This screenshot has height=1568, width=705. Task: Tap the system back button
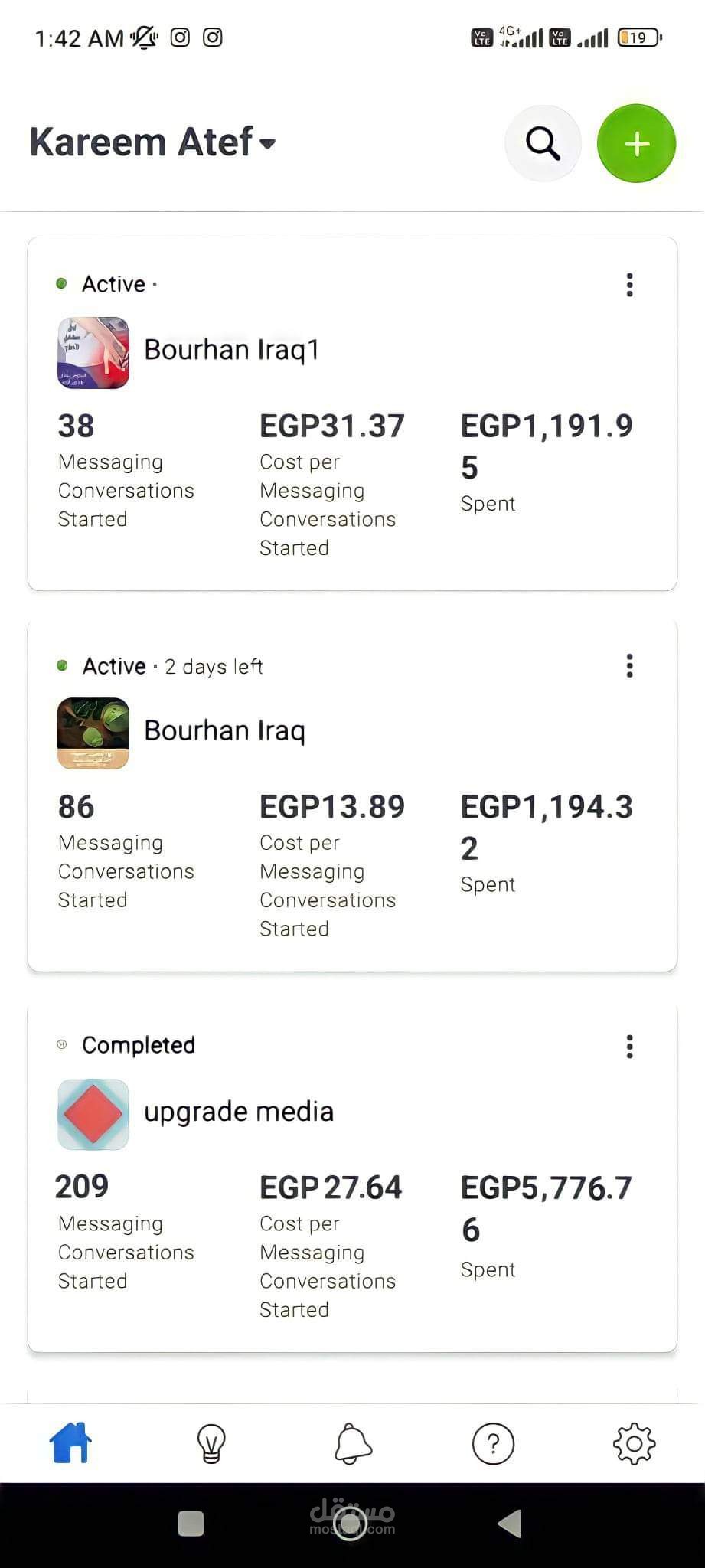tap(511, 1524)
